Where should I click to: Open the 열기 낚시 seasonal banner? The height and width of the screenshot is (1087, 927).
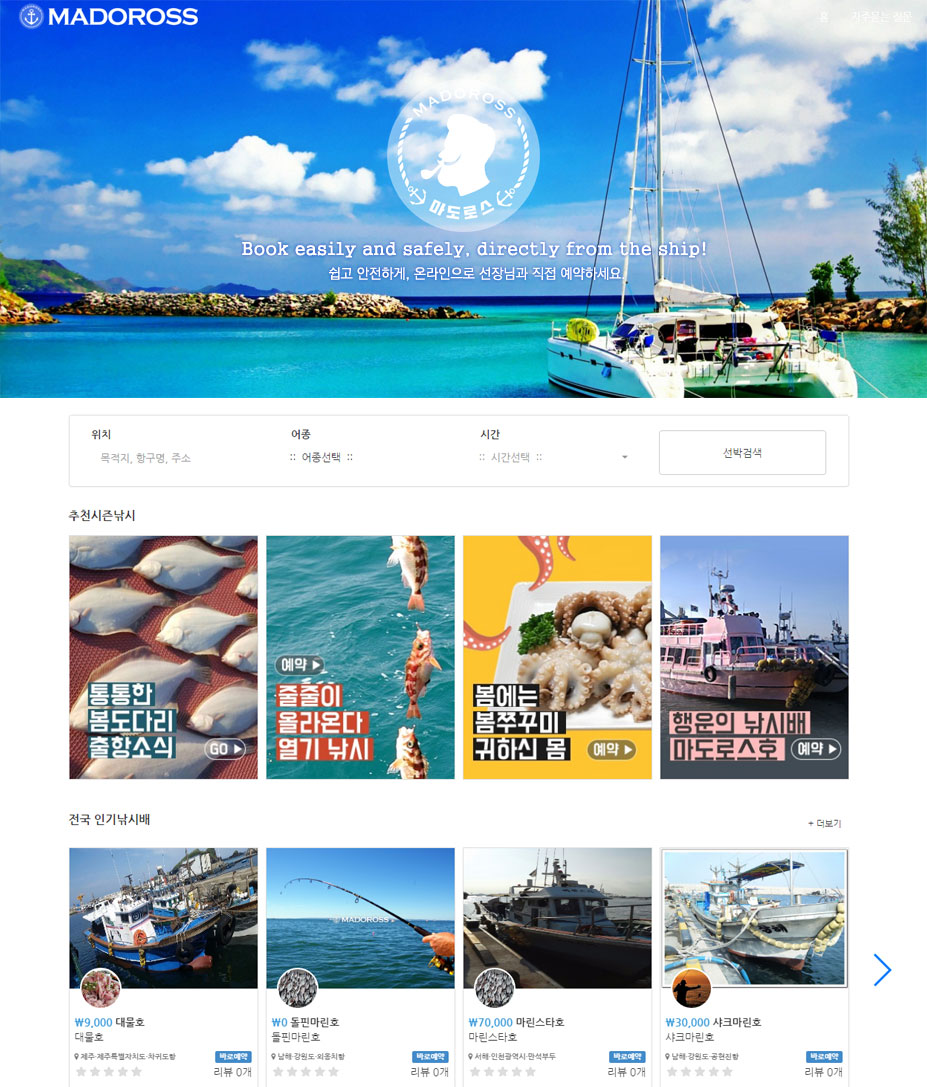coord(360,657)
